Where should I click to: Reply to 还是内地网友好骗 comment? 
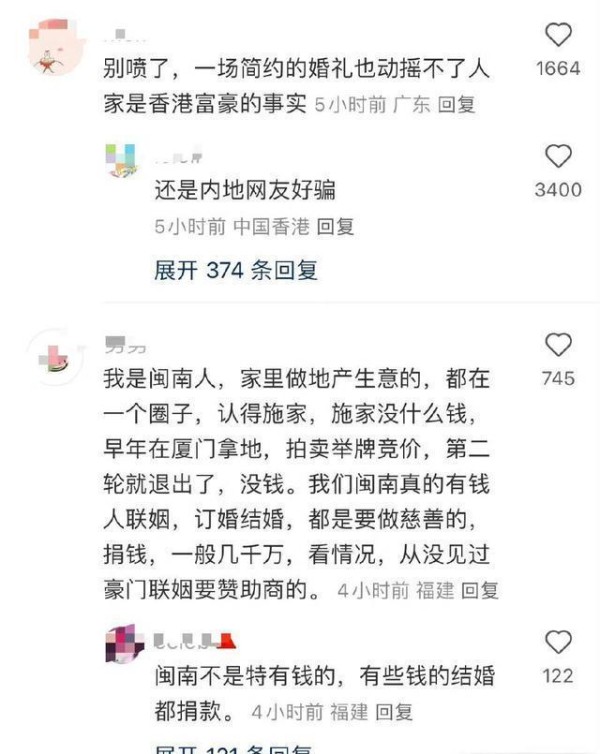[336, 228]
